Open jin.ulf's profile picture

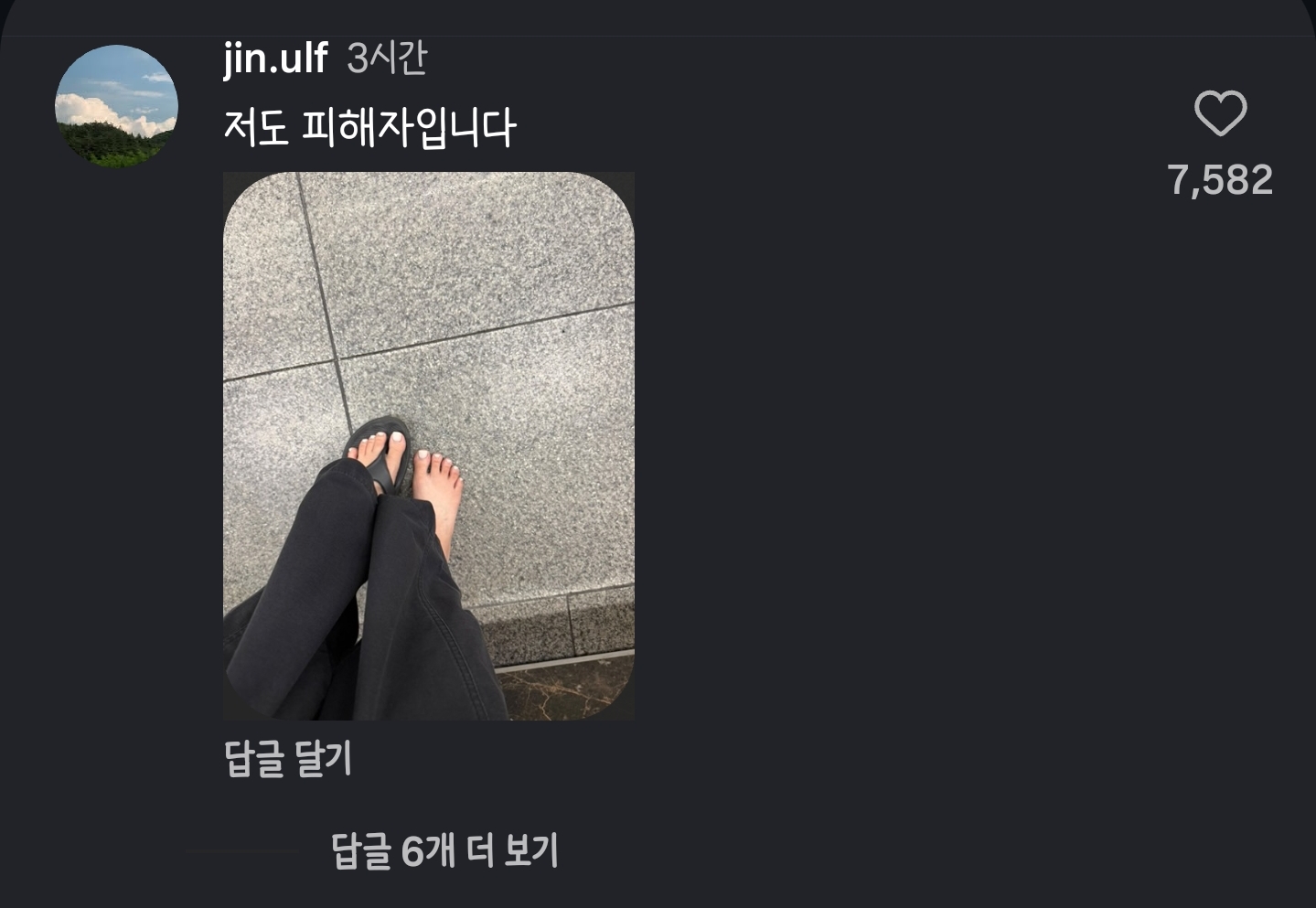pyautogui.click(x=116, y=106)
